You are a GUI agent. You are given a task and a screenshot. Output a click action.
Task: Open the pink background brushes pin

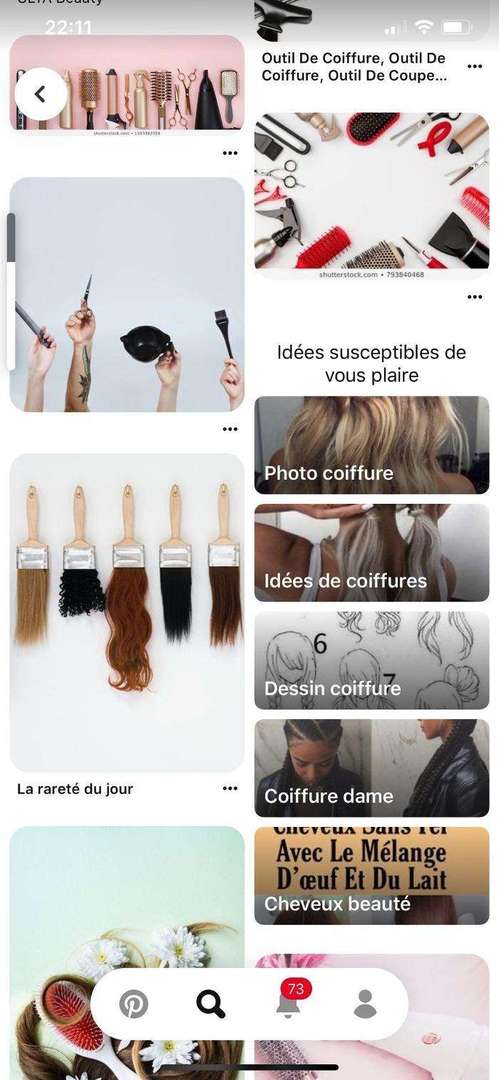point(127,83)
